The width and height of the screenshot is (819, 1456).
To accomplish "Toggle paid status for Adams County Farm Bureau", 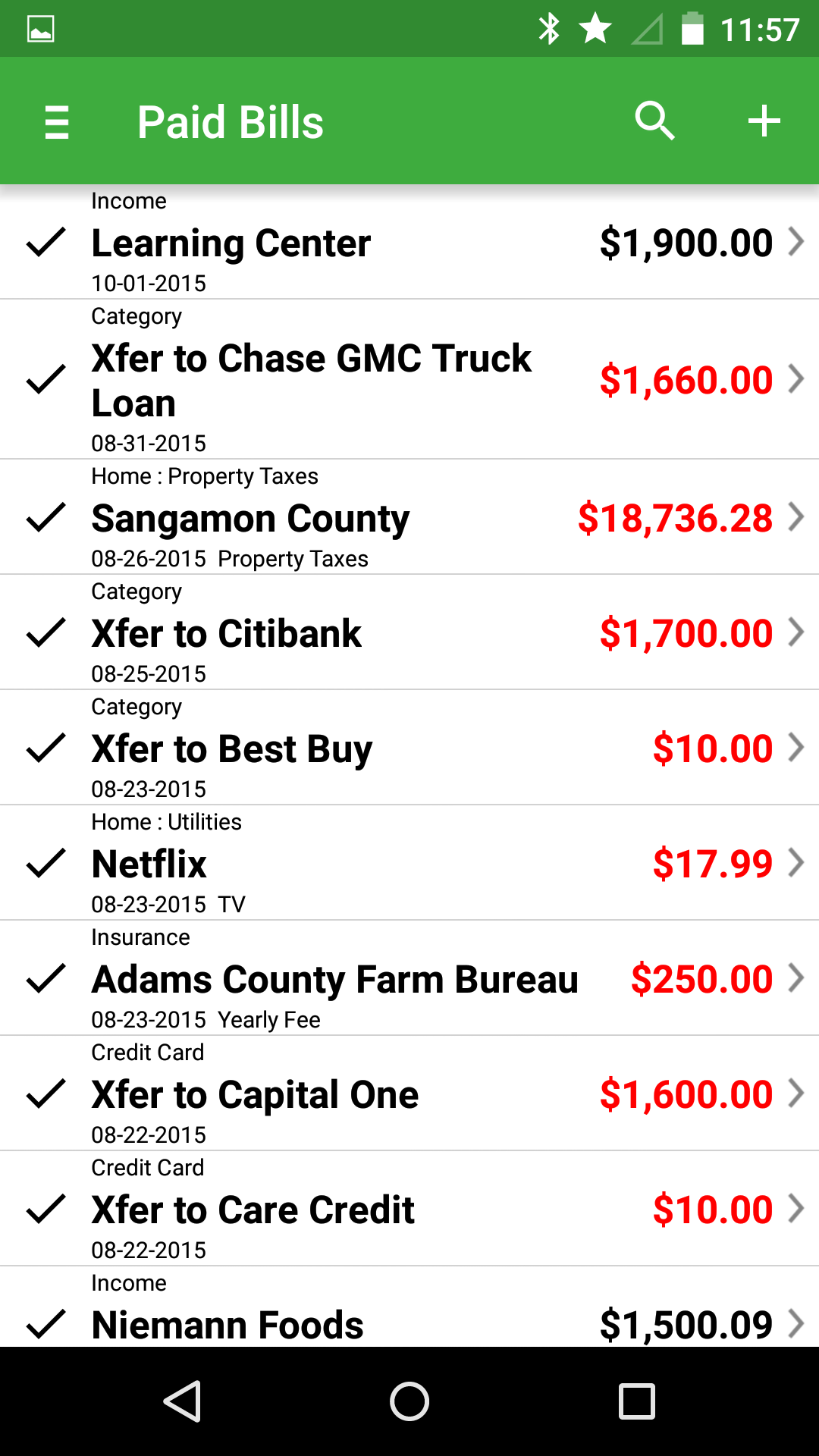I will pos(45,978).
